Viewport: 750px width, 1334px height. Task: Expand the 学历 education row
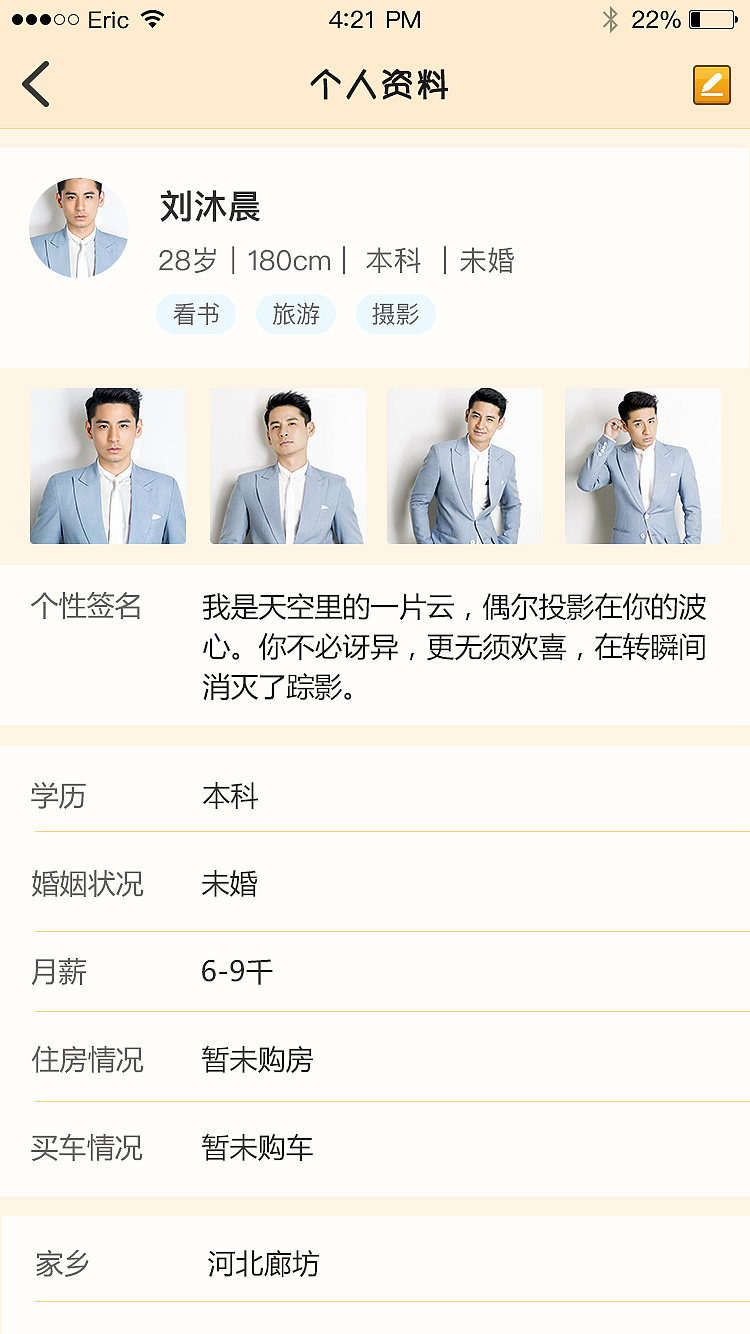click(x=375, y=797)
